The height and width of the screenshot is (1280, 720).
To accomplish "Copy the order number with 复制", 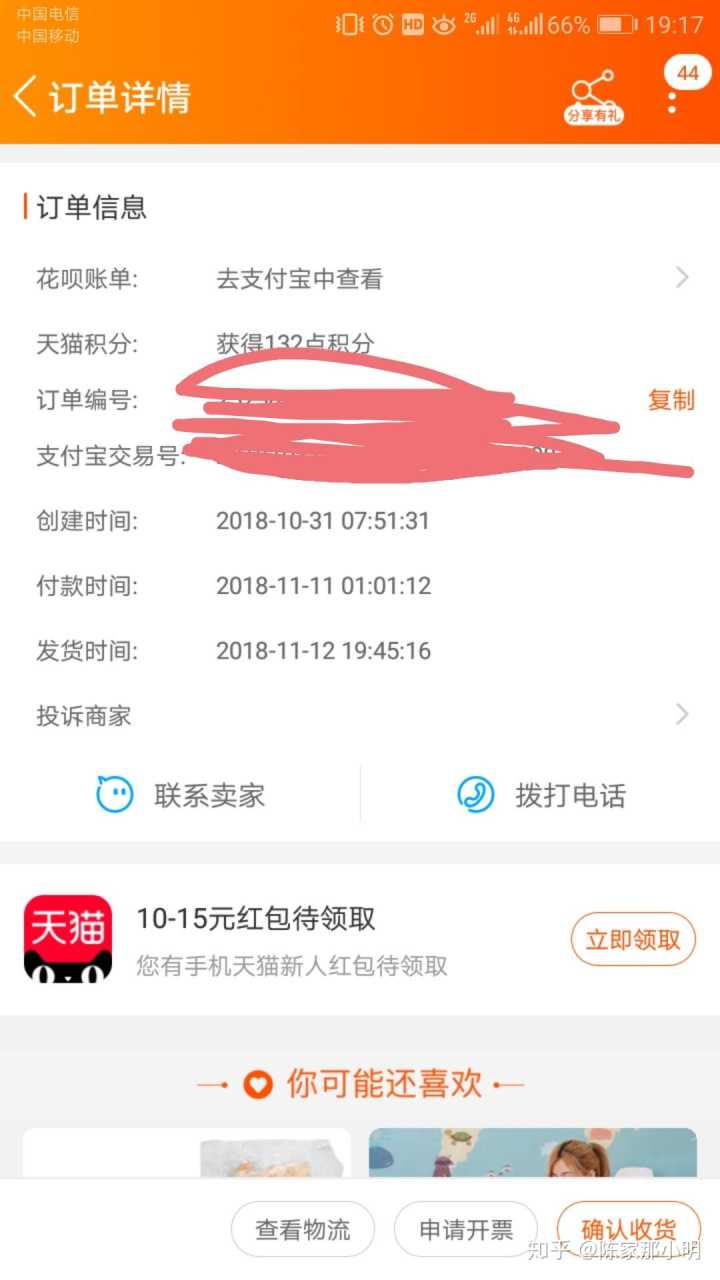I will point(671,400).
